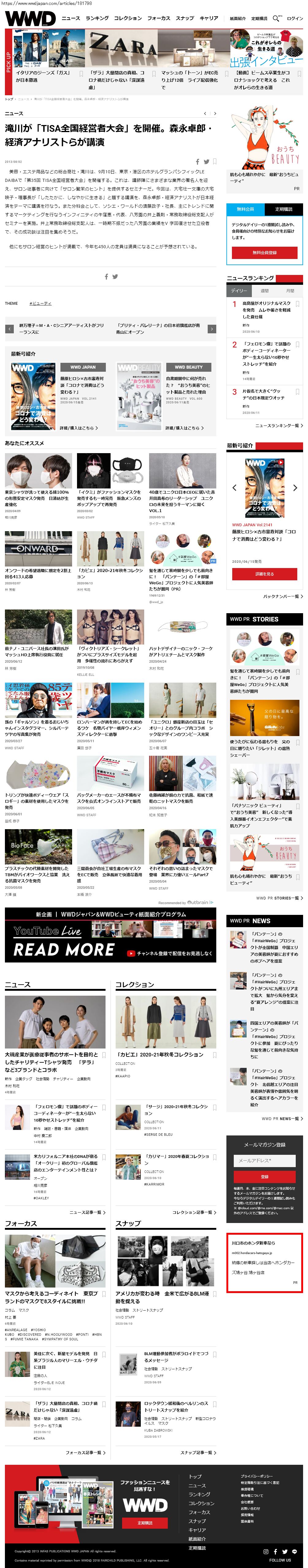Tap the red 無料会員登録 button
This screenshot has height=1568, width=308.
click(x=264, y=252)
